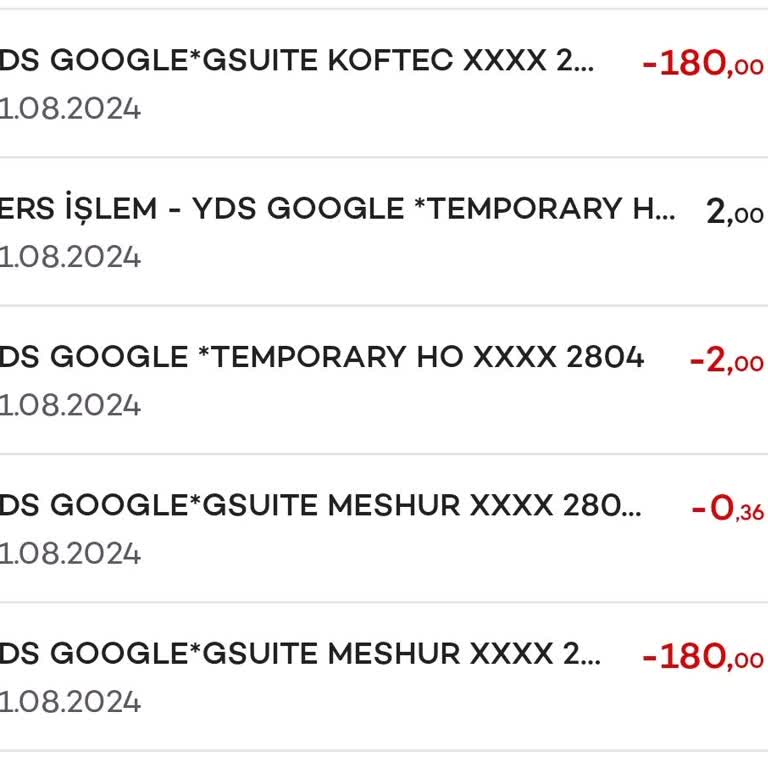Open the GSUITE MESHUR -0,36 transaction
768x768 pixels.
point(384,527)
